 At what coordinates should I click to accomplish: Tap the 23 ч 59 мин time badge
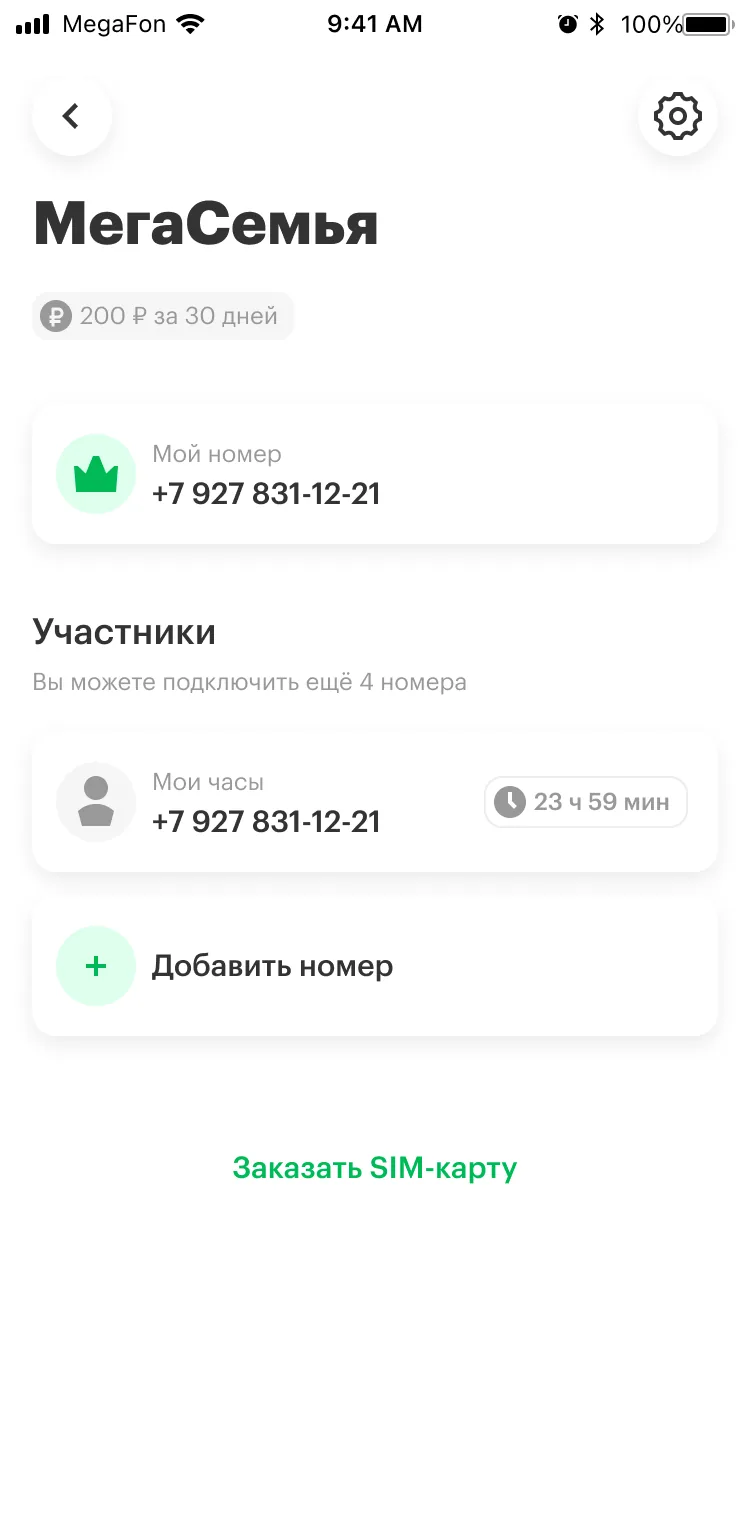pyautogui.click(x=585, y=802)
